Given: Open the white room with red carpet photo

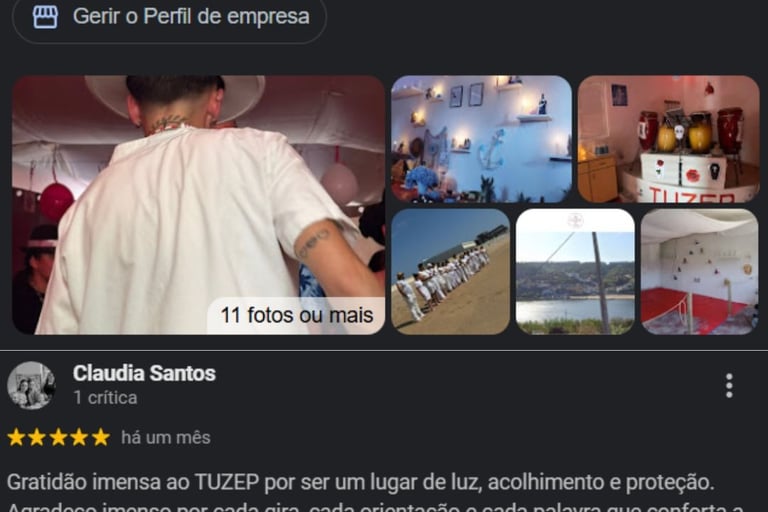Looking at the screenshot, I should [x=699, y=271].
